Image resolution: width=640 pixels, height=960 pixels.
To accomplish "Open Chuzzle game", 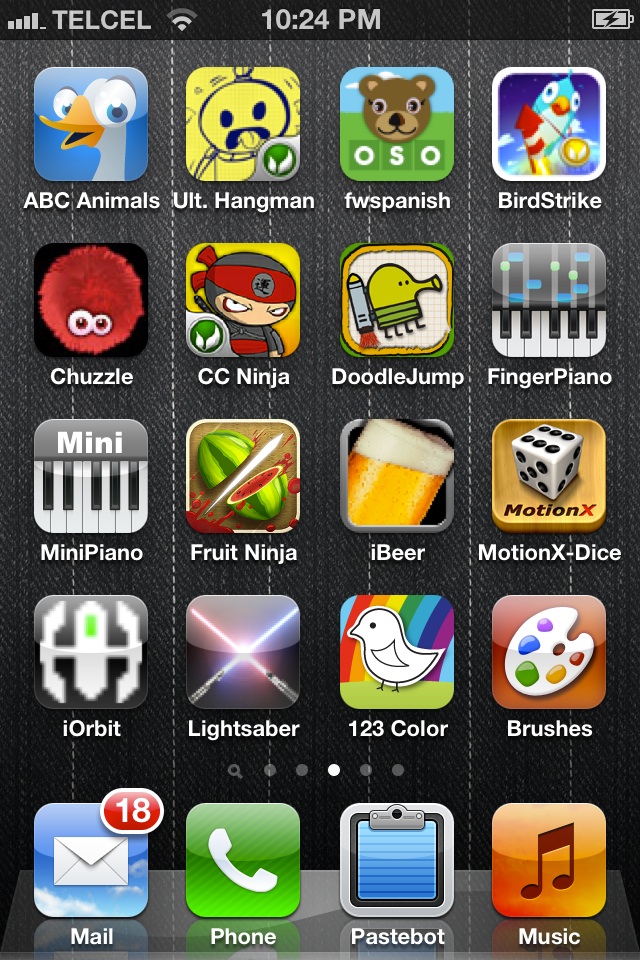I will point(91,300).
